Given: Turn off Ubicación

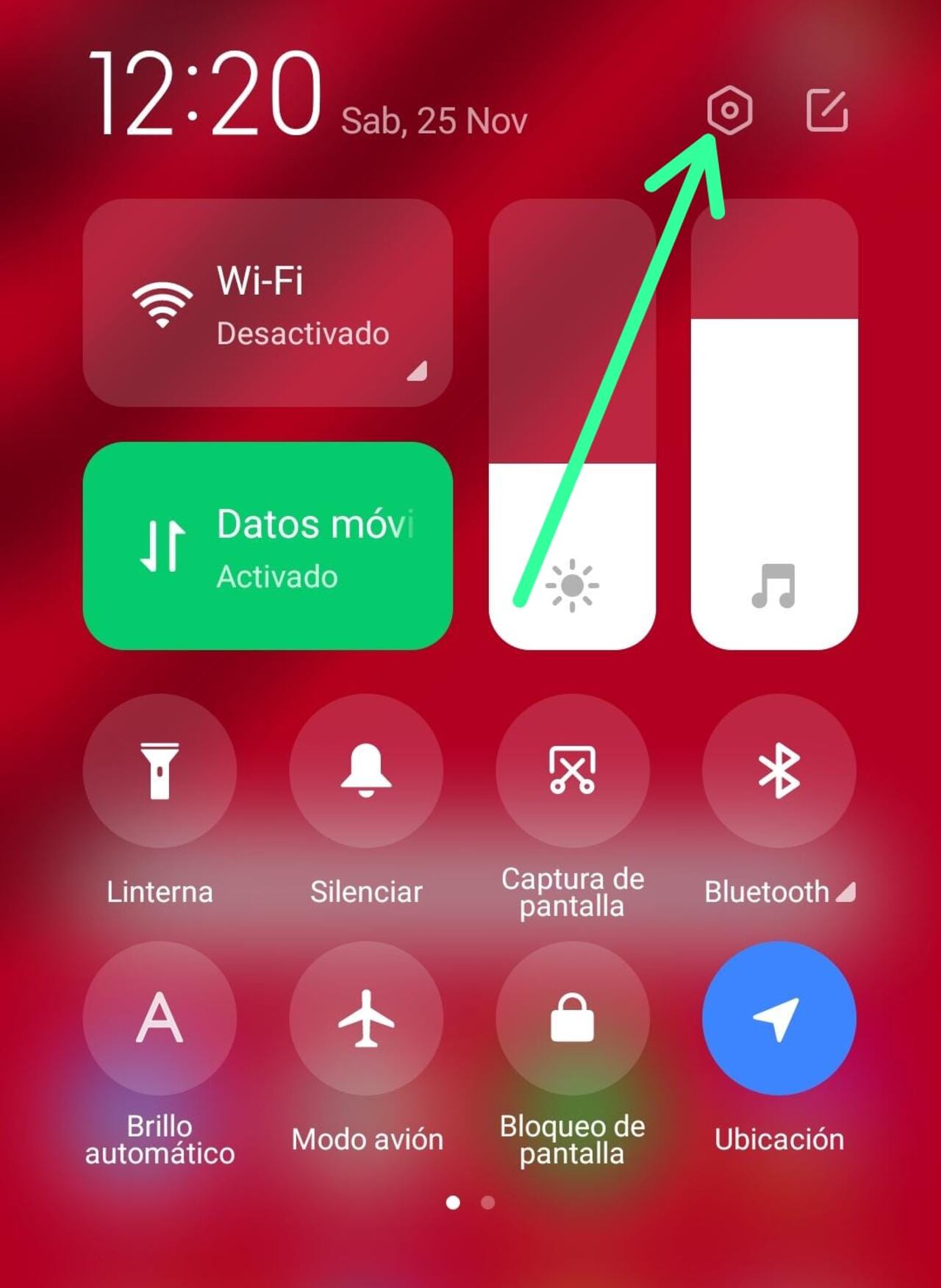Looking at the screenshot, I should (779, 1018).
